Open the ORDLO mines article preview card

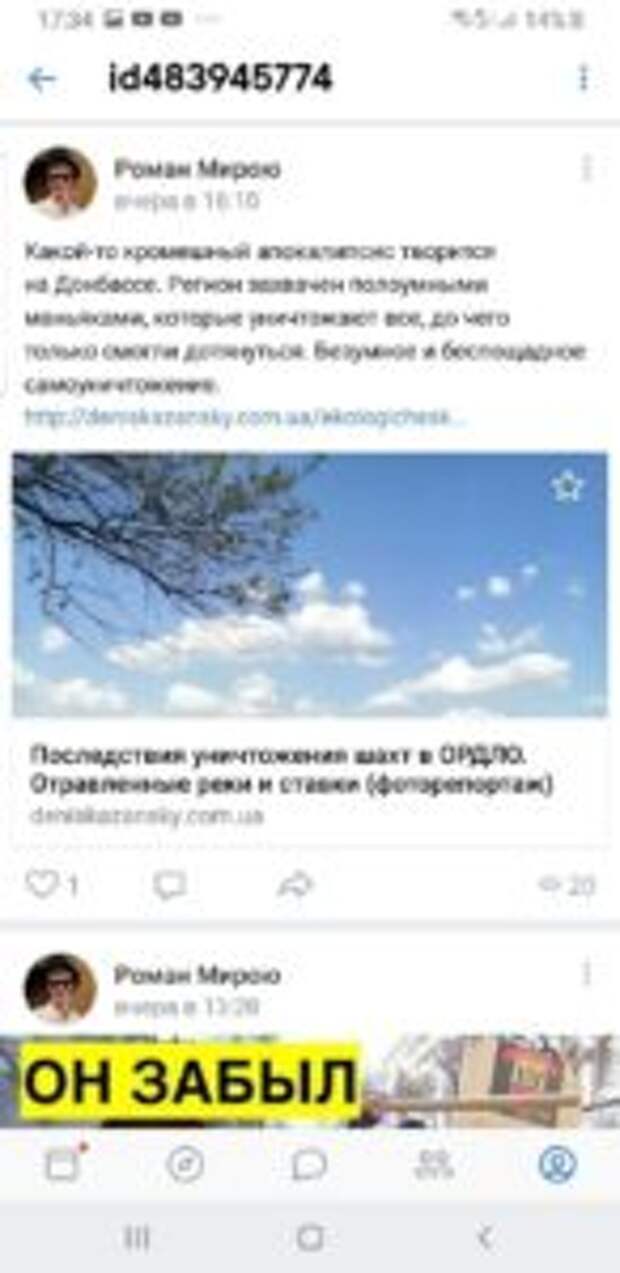pos(292,784)
